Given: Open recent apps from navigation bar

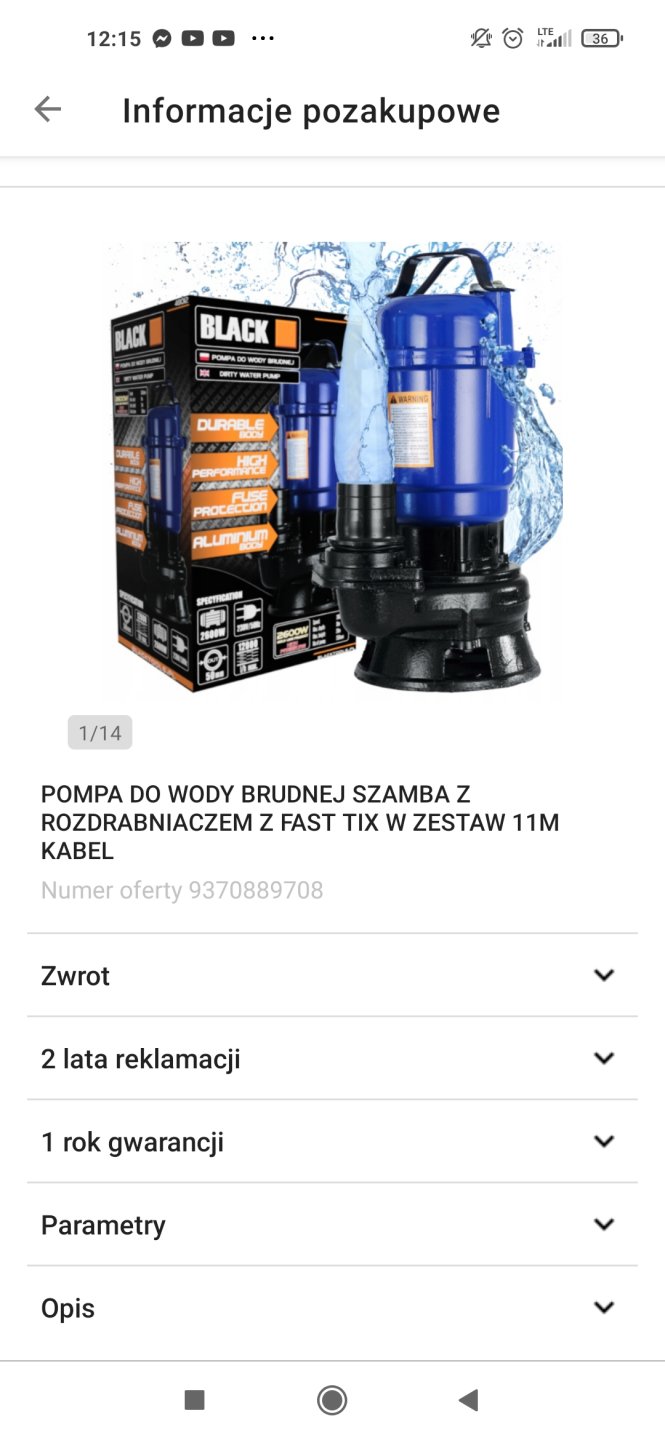Looking at the screenshot, I should point(195,1400).
